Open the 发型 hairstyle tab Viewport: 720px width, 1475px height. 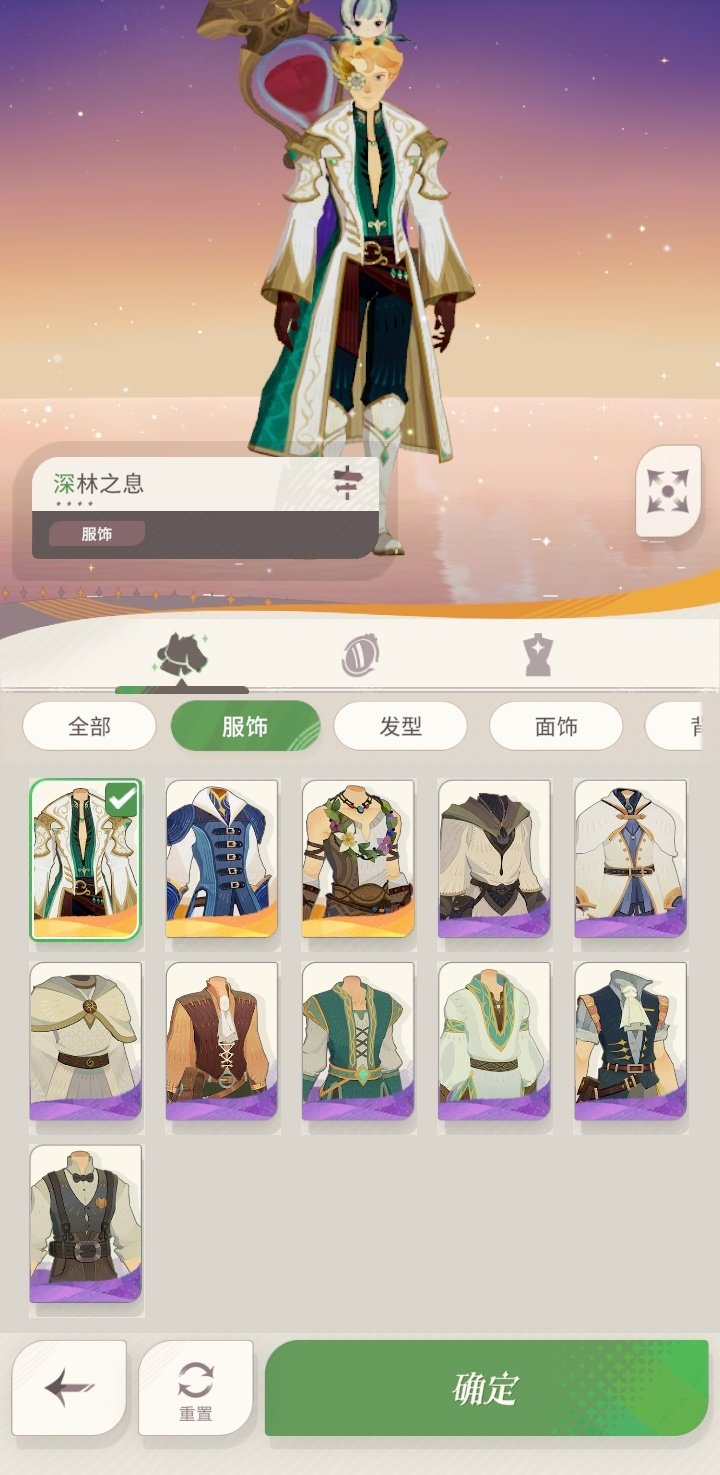pyautogui.click(x=400, y=727)
